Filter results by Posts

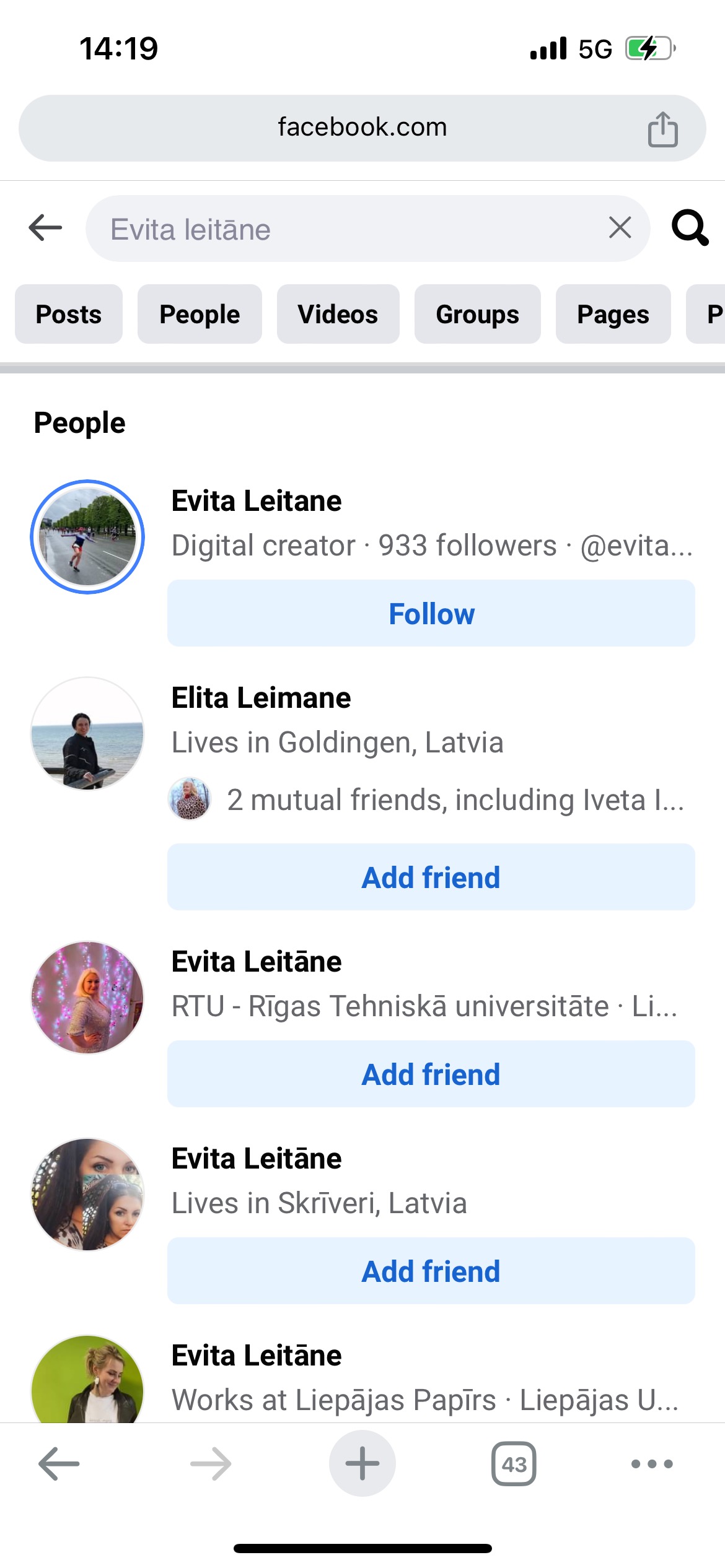coord(69,314)
